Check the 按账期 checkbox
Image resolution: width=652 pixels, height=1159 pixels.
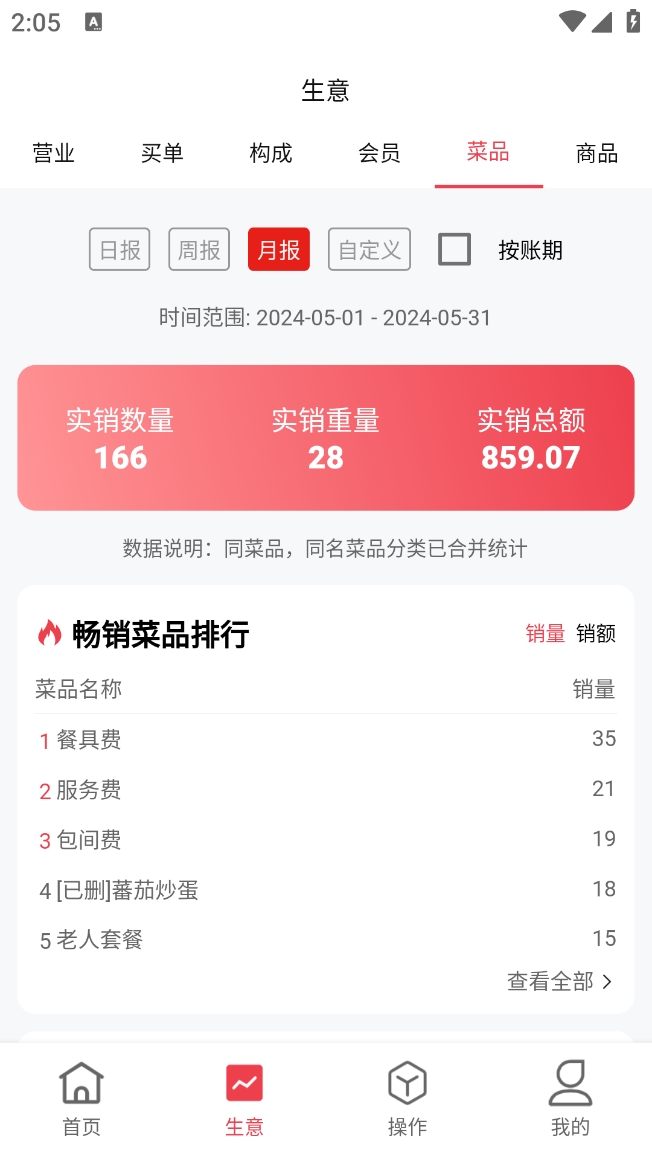[455, 249]
